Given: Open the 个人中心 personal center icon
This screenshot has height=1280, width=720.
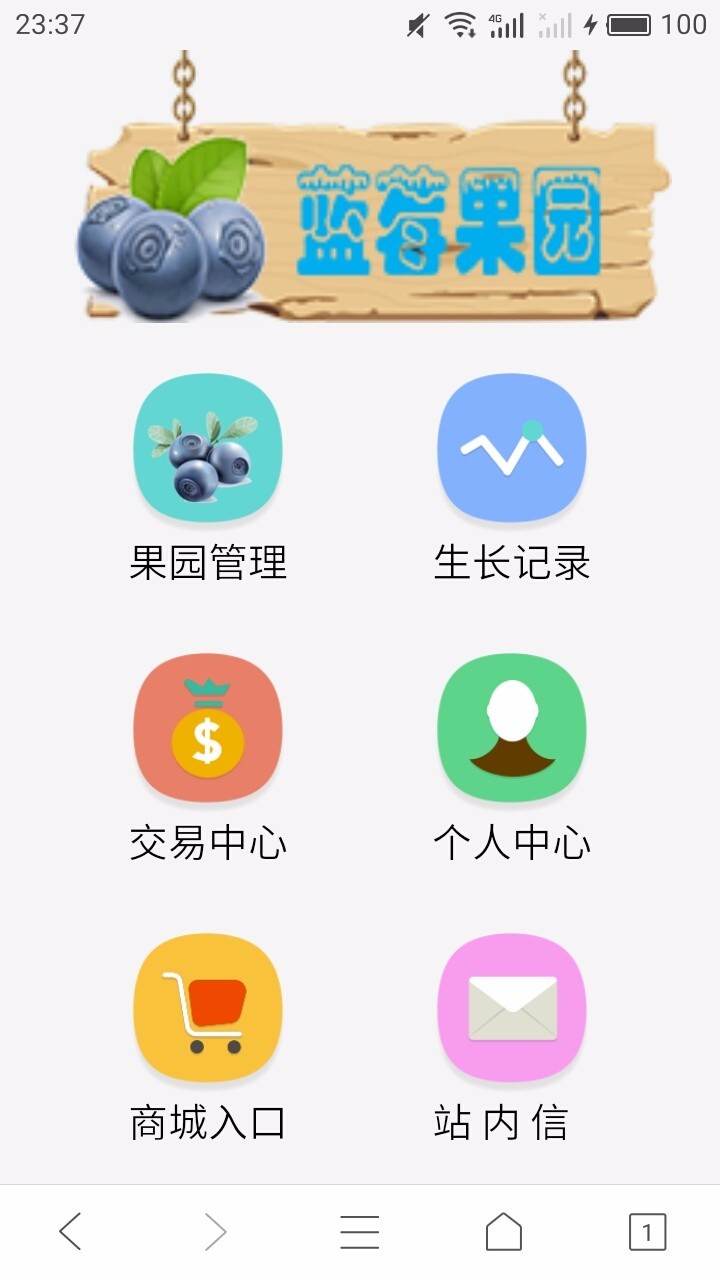Looking at the screenshot, I should click(511, 727).
